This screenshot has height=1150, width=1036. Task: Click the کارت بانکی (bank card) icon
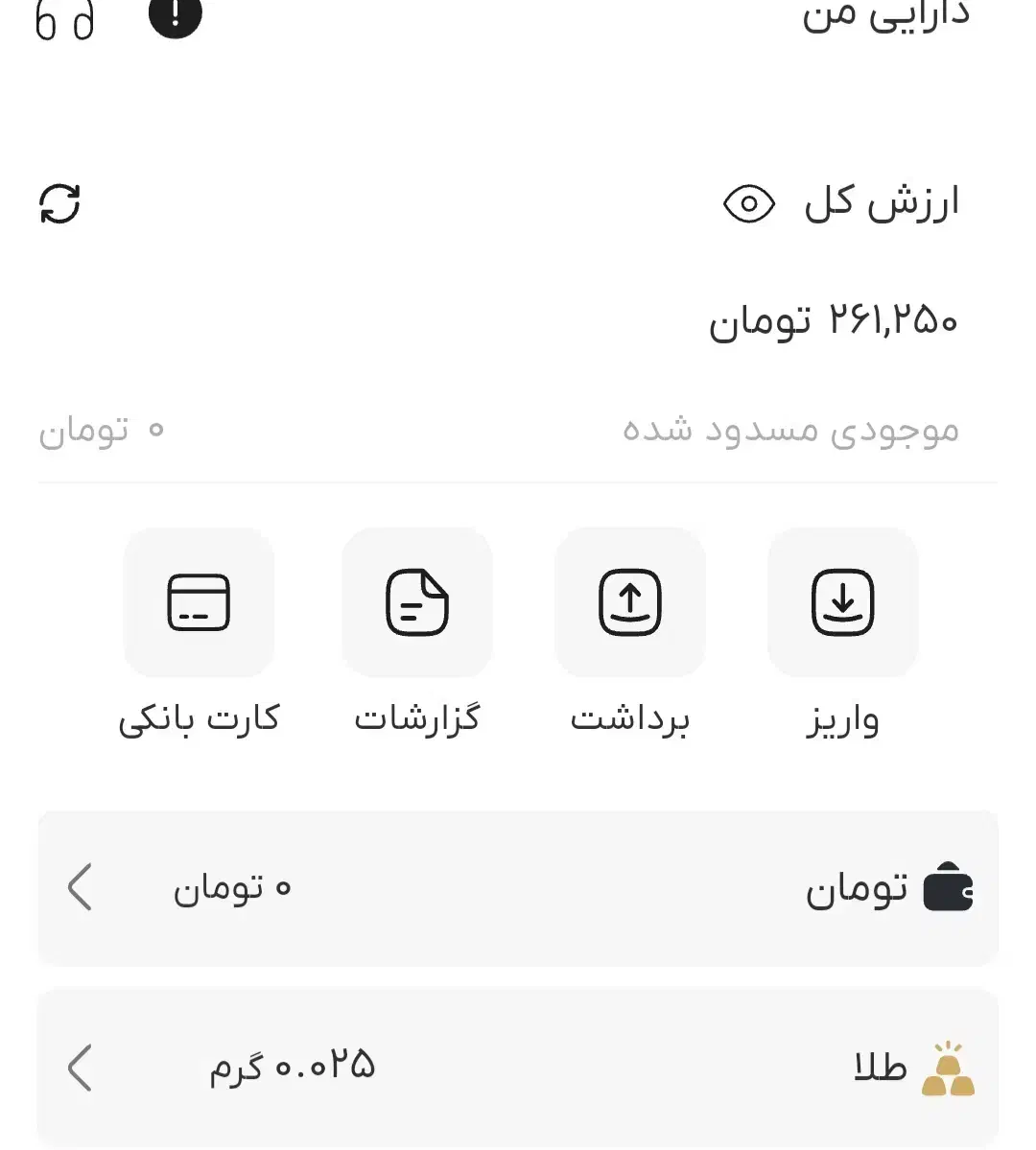199,603
